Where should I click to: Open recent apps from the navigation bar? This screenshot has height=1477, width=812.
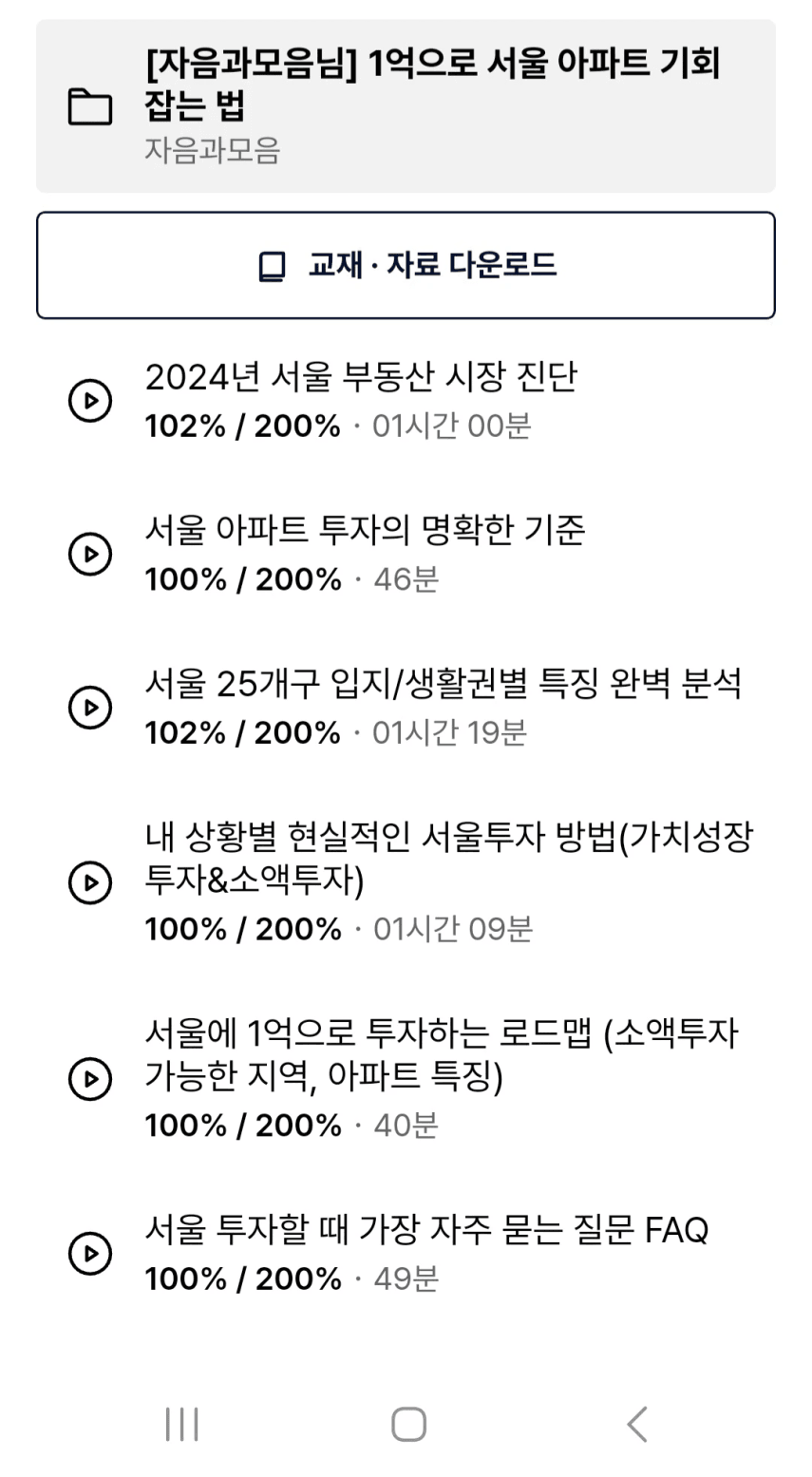tap(181, 1424)
